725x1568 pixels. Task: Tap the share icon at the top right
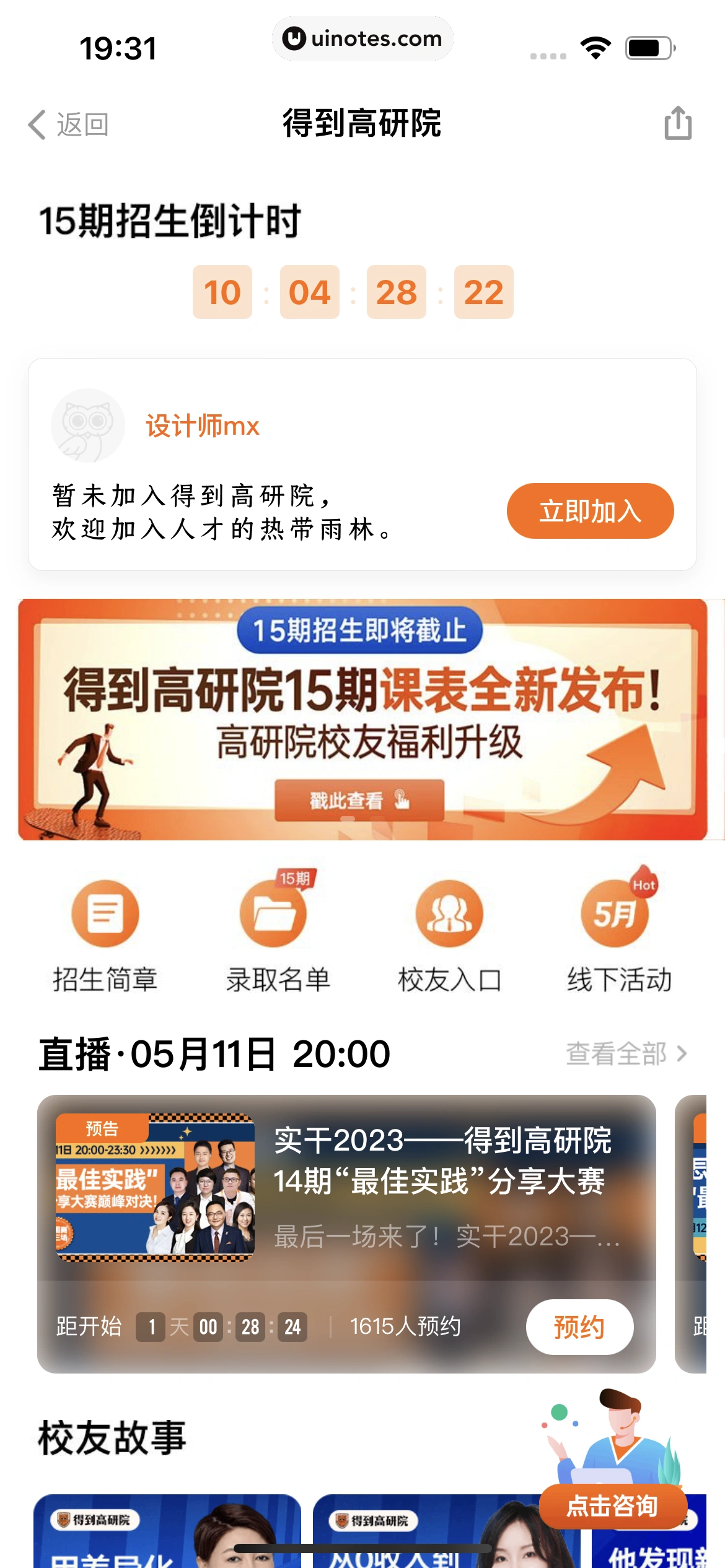tap(677, 123)
